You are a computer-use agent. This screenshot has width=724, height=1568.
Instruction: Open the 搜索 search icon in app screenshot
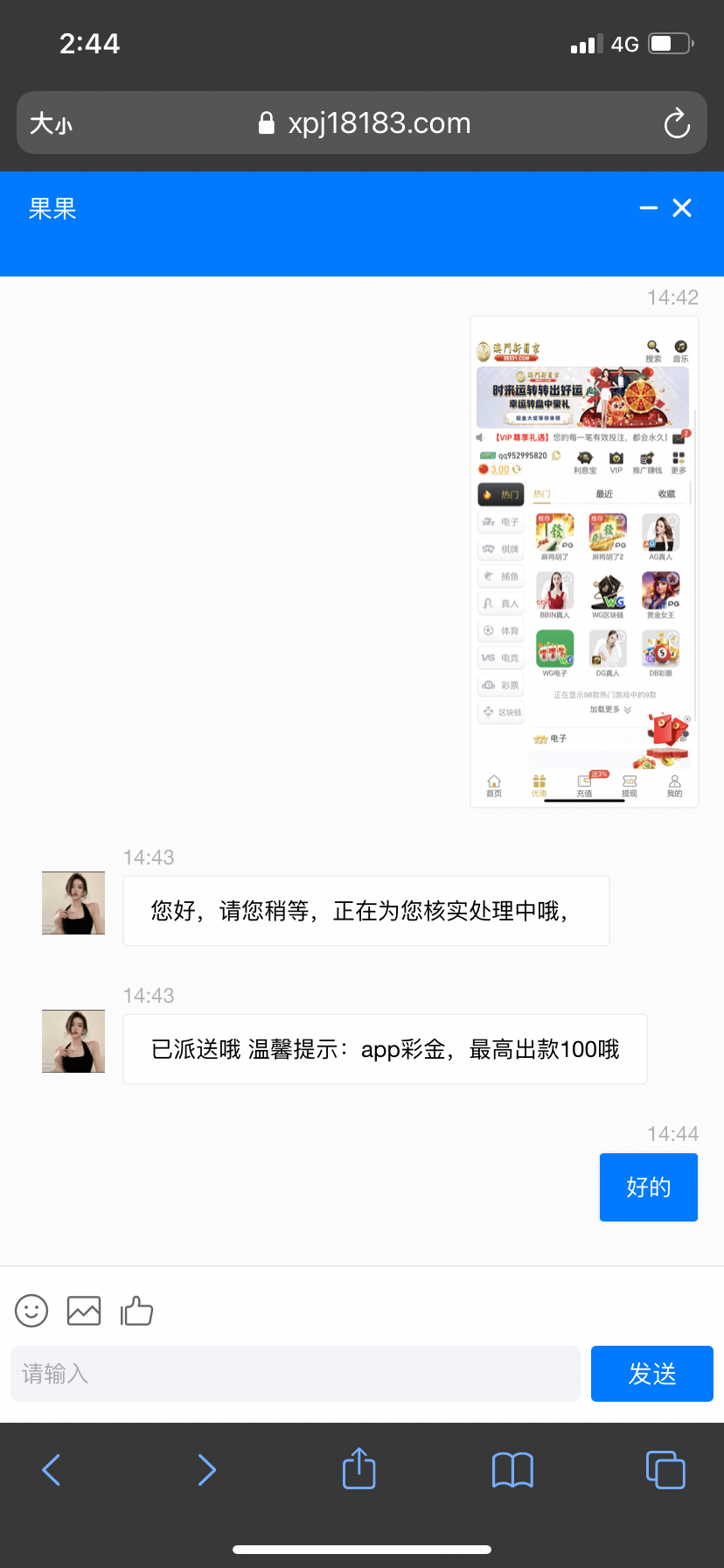652,346
